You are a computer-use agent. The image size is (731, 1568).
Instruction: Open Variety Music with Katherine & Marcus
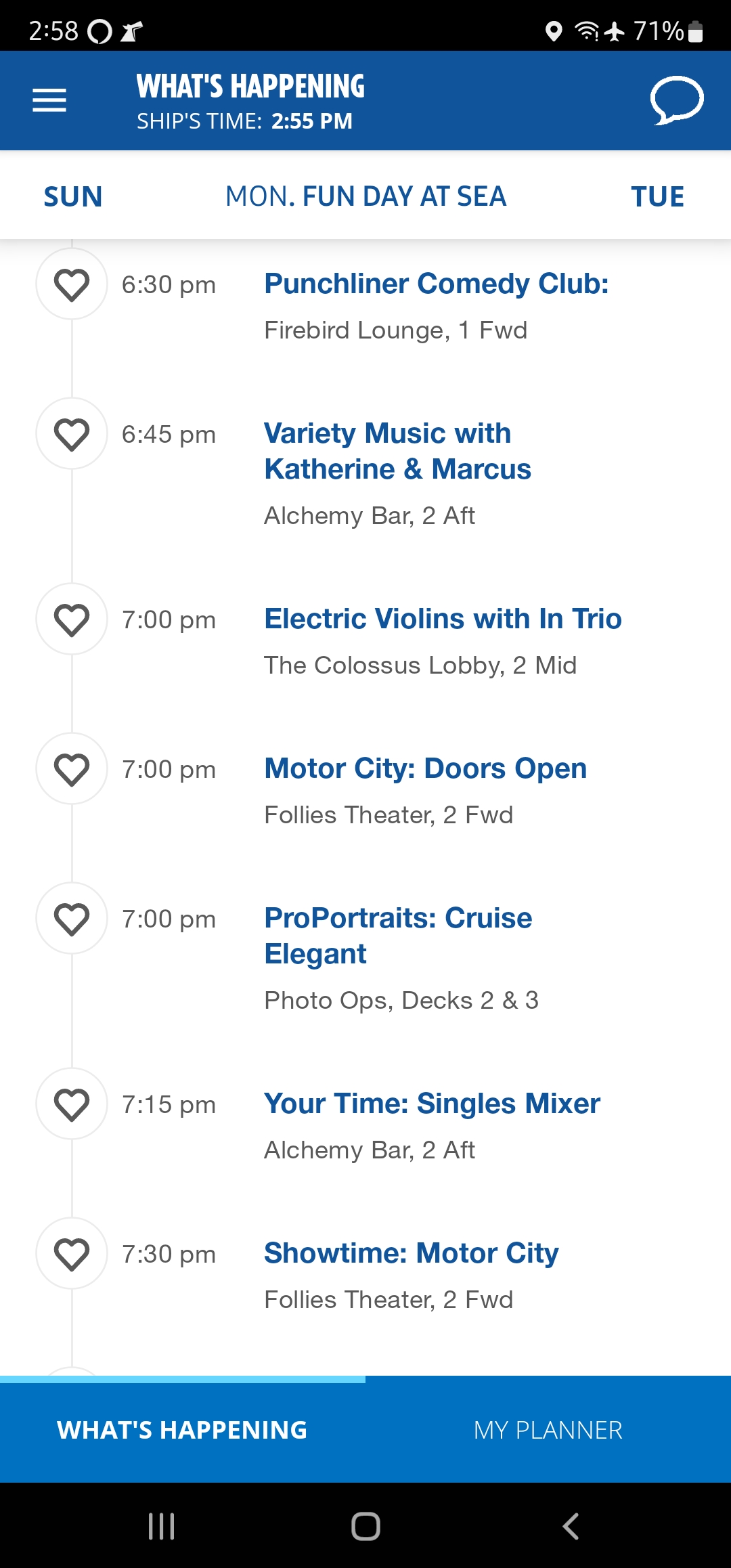[x=398, y=451]
